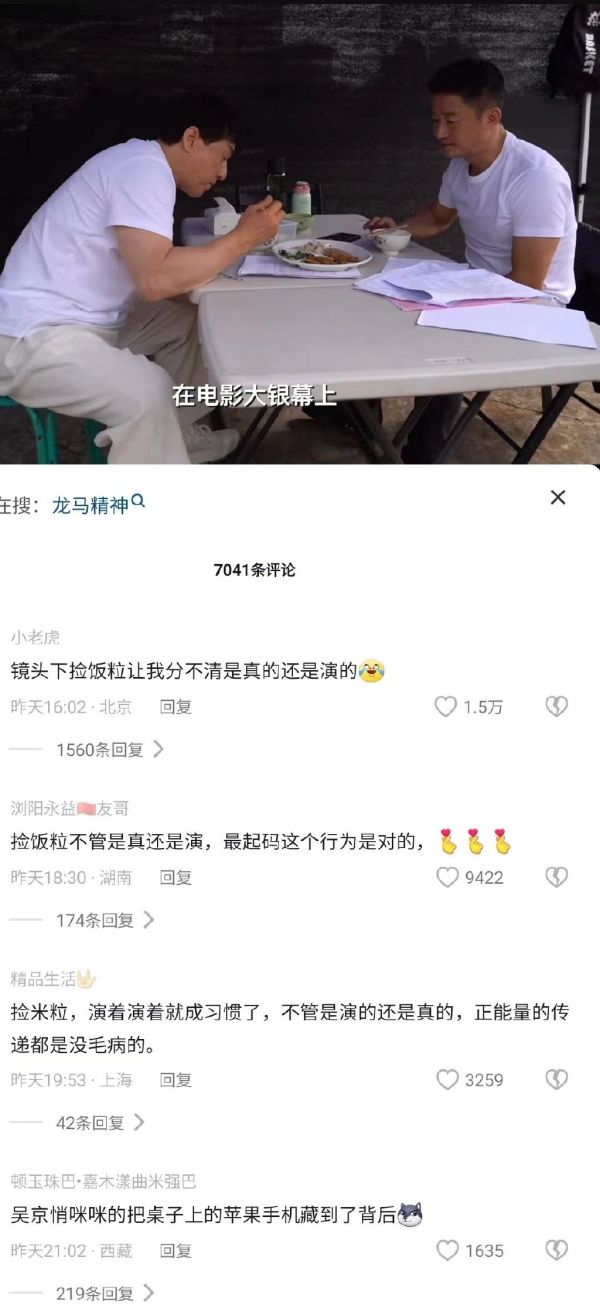The image size is (600, 1309).
Task: Like 浏阳永益友哥's comment
Action: pos(447,877)
